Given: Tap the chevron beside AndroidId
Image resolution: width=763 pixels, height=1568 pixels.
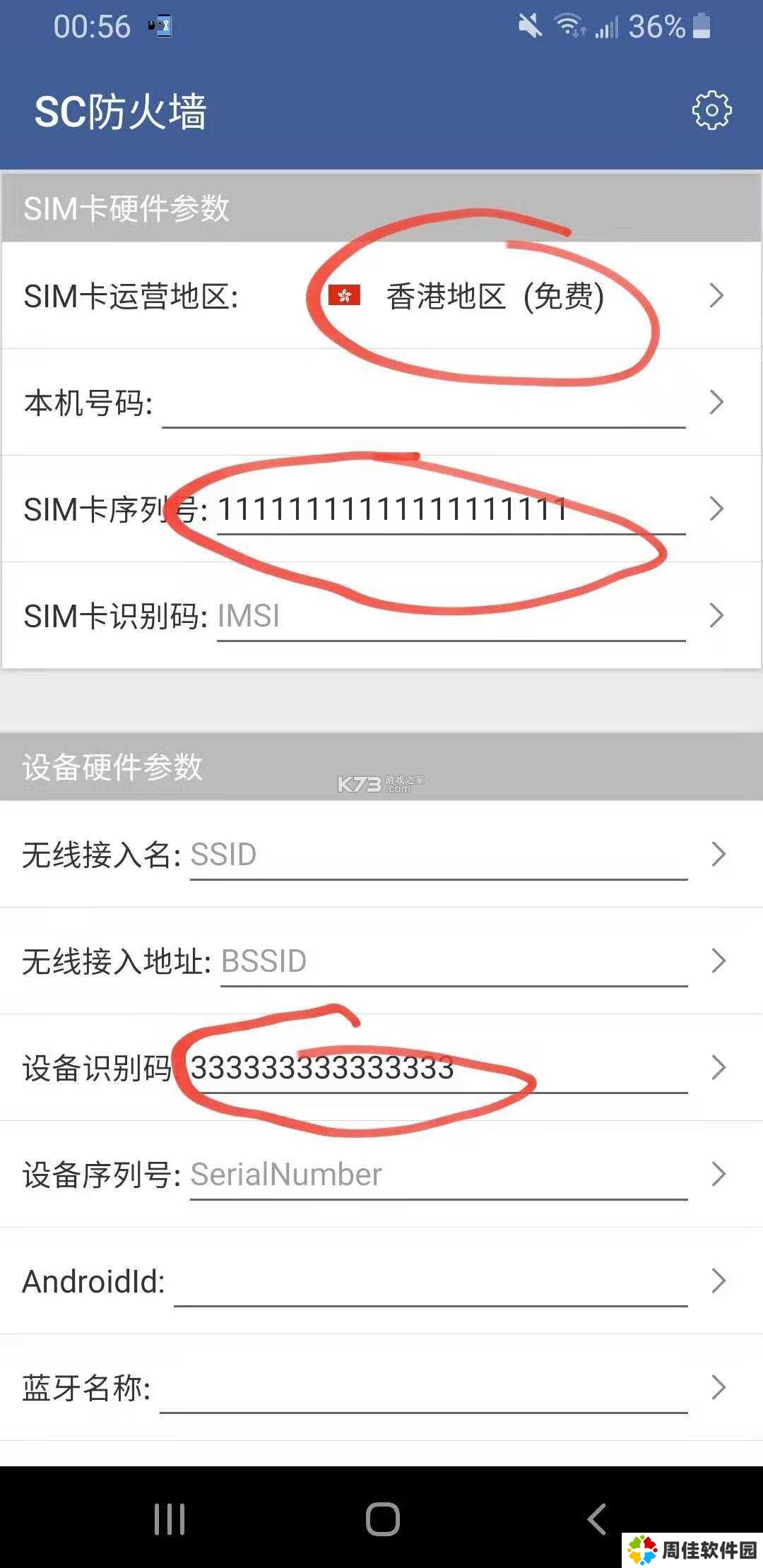Looking at the screenshot, I should [x=718, y=1281].
